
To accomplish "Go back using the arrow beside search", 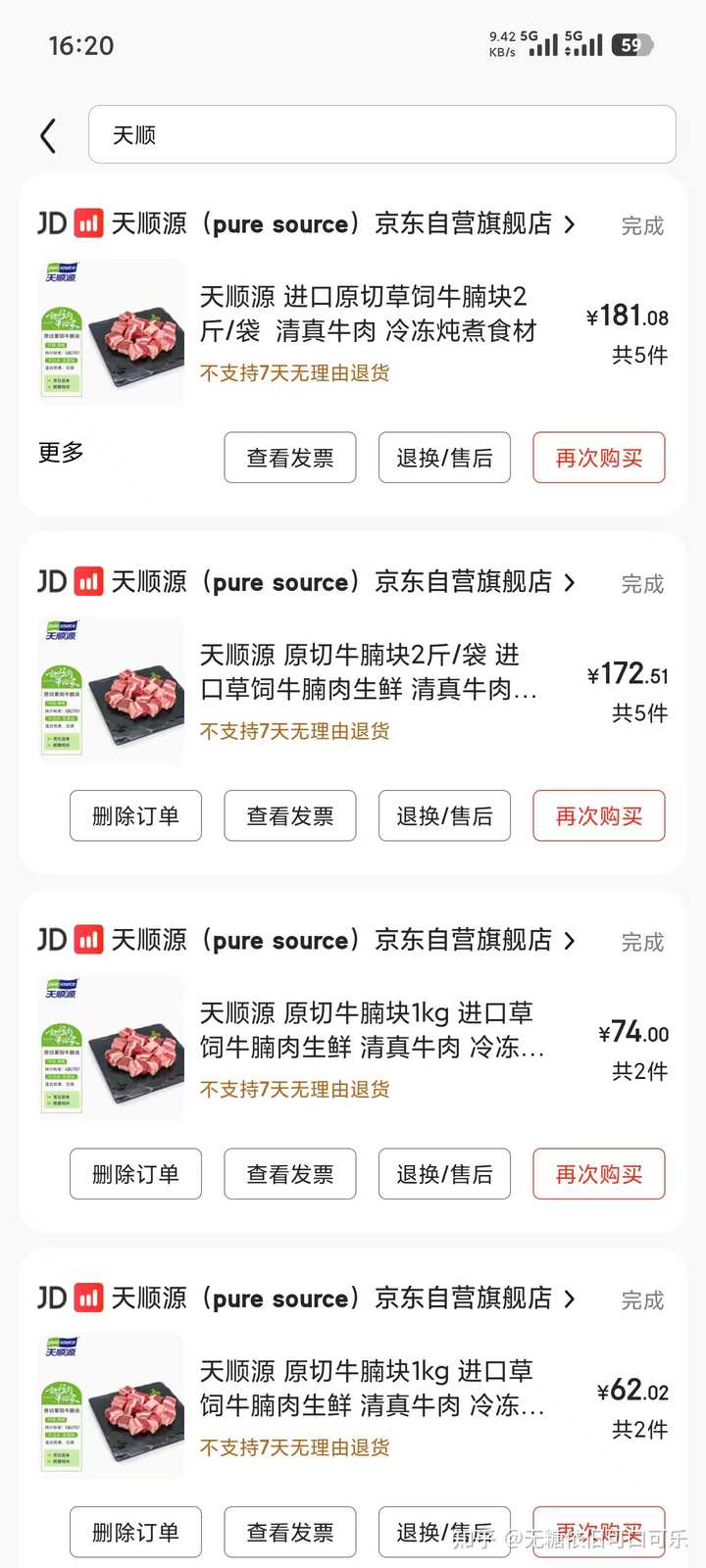I will [x=48, y=135].
